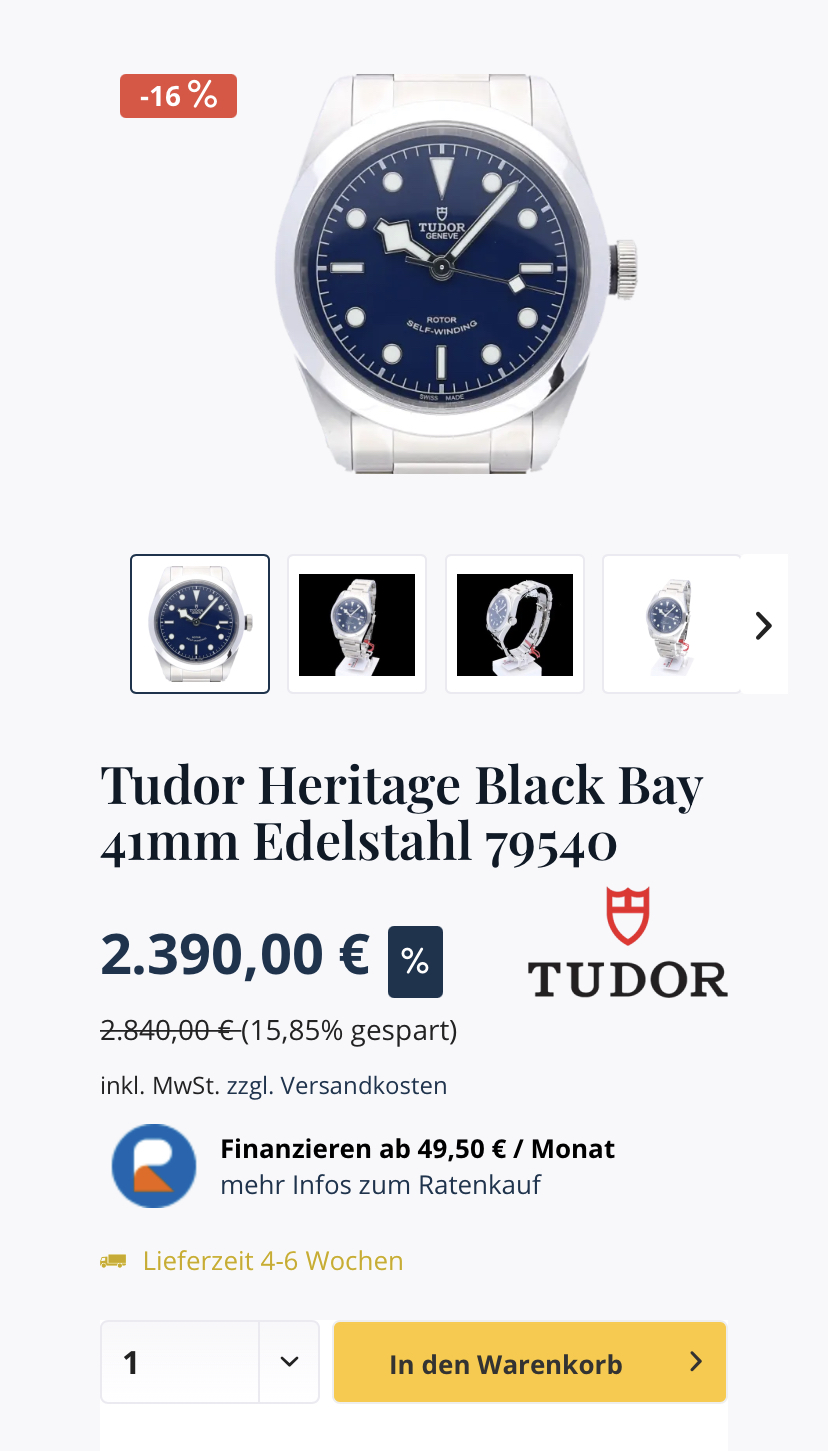Select the second thumbnail on black background
Screen dimensions: 828x1451
pos(357,624)
